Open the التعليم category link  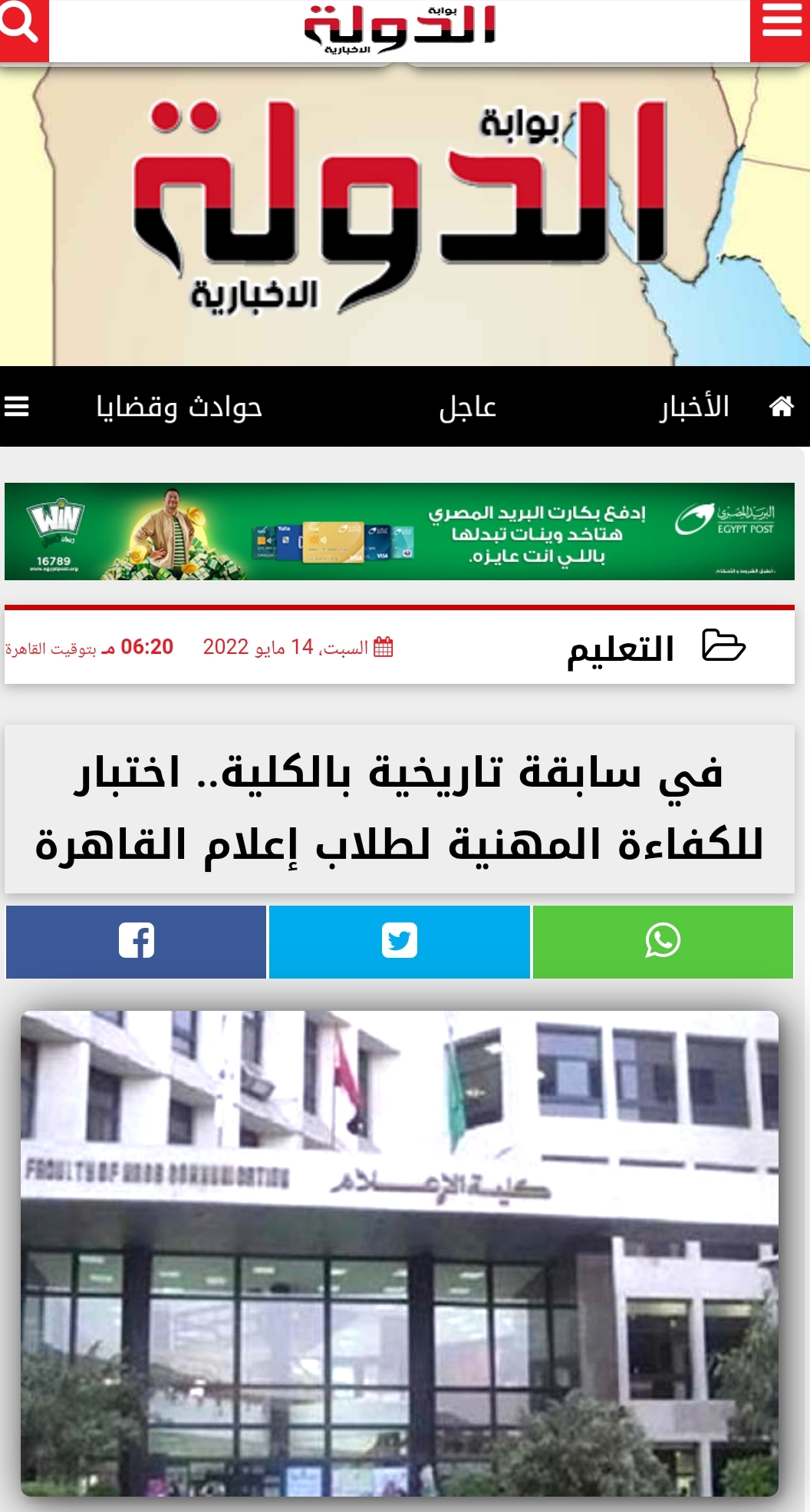tap(621, 649)
